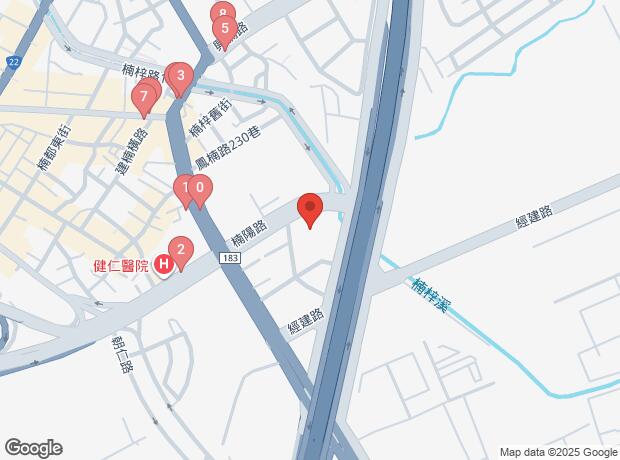This screenshot has width=620, height=460.
Task: Select map marker number 0
Action: click(200, 186)
